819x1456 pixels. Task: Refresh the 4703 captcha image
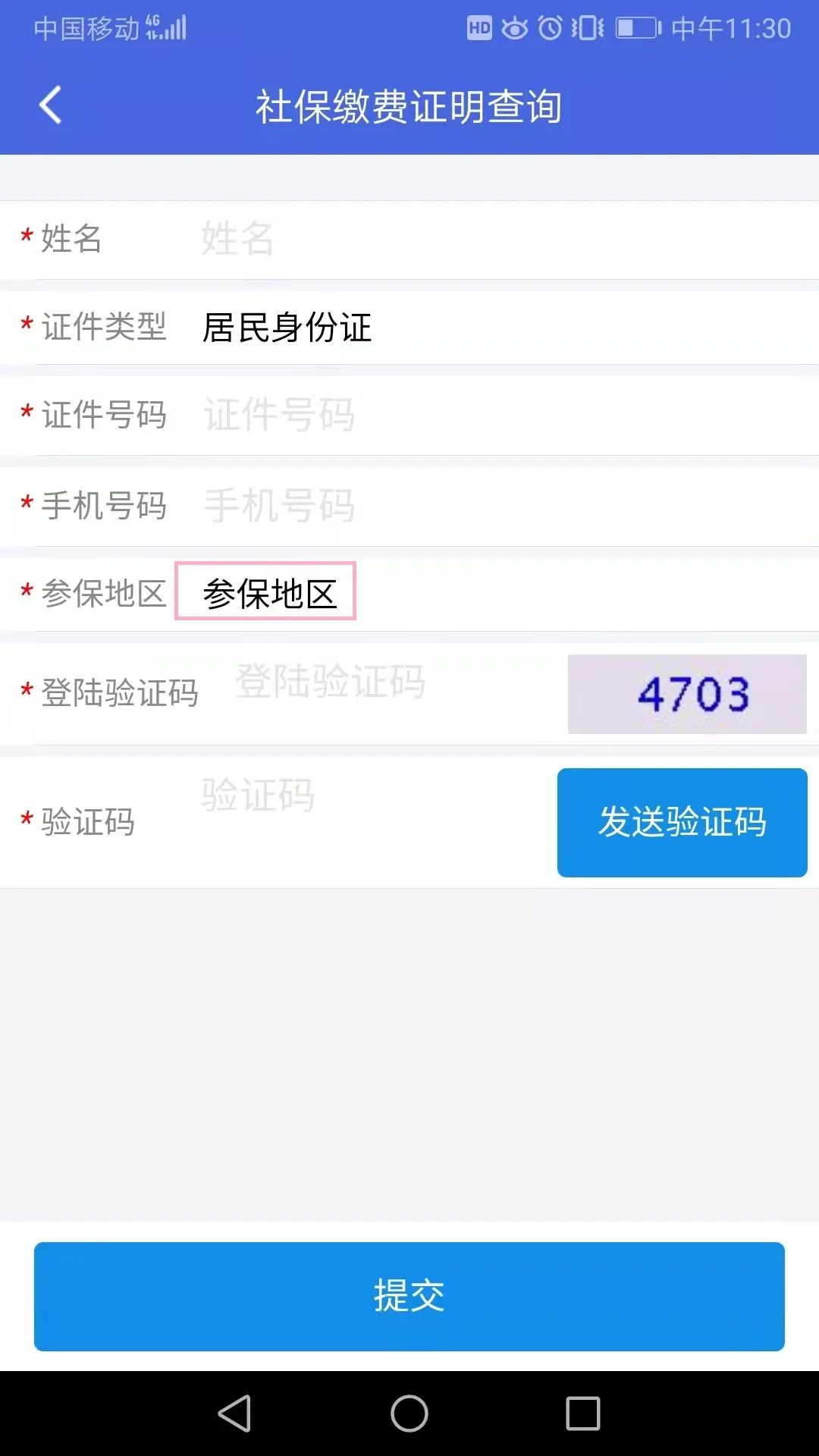tap(687, 694)
